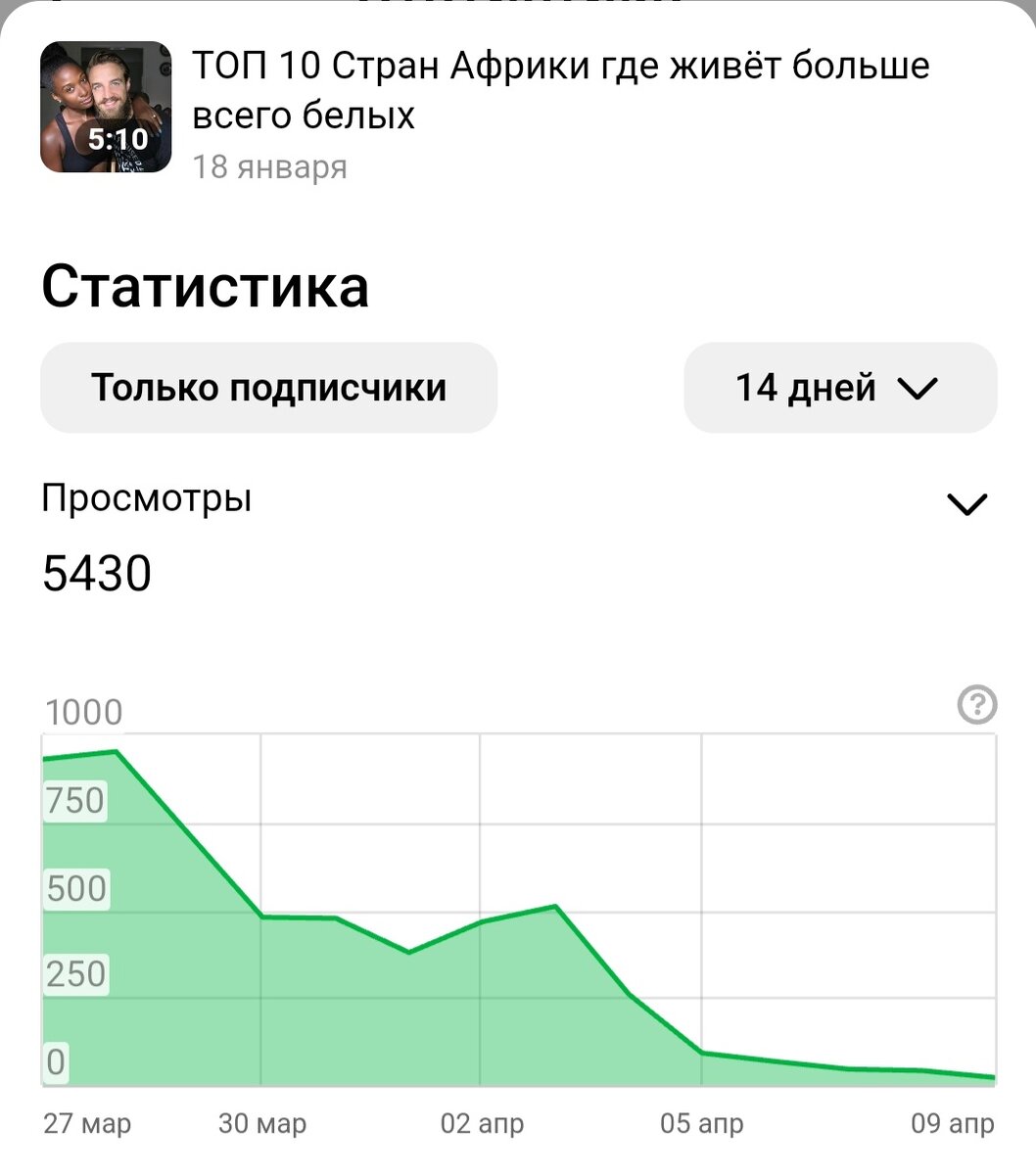The width and height of the screenshot is (1036, 1175).
Task: Select the 27 мар axis label
Action: (86, 1124)
